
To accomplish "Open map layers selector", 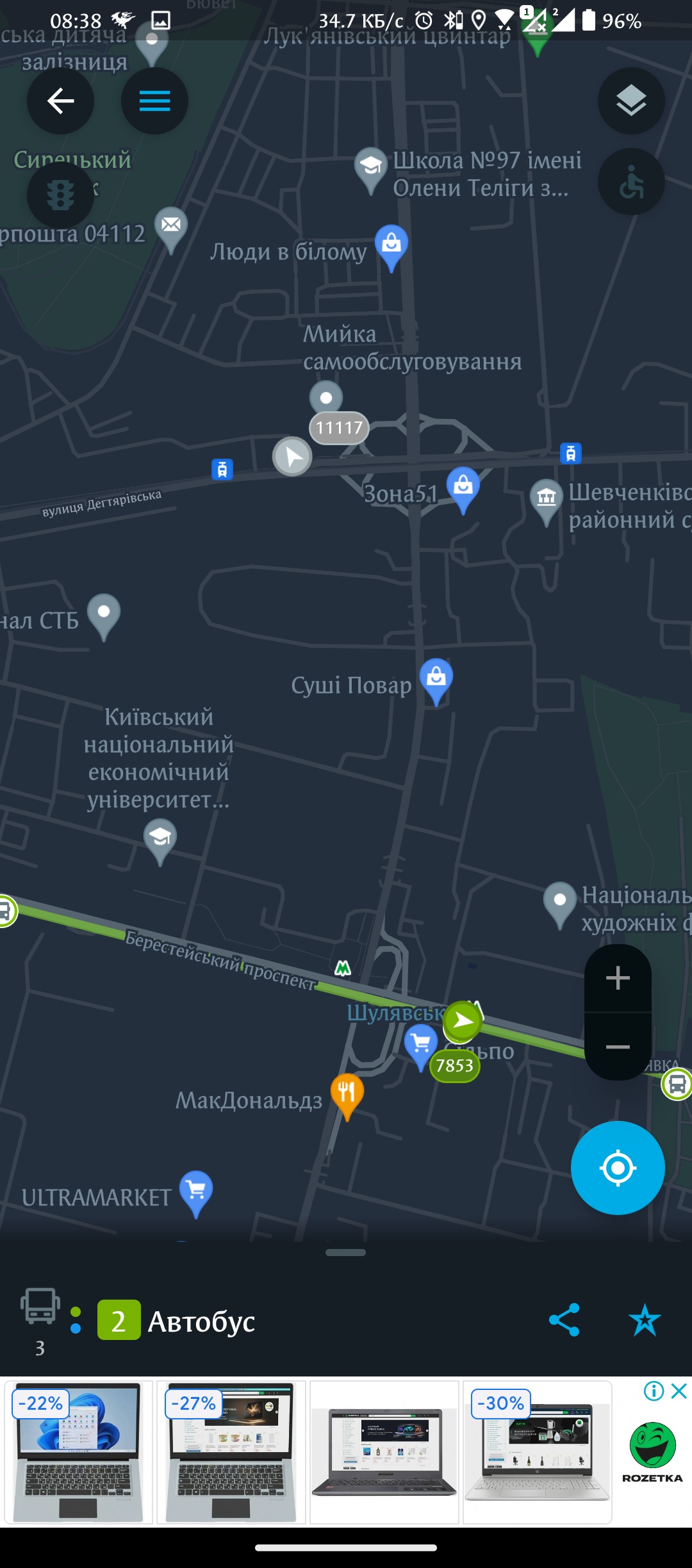I will click(630, 101).
